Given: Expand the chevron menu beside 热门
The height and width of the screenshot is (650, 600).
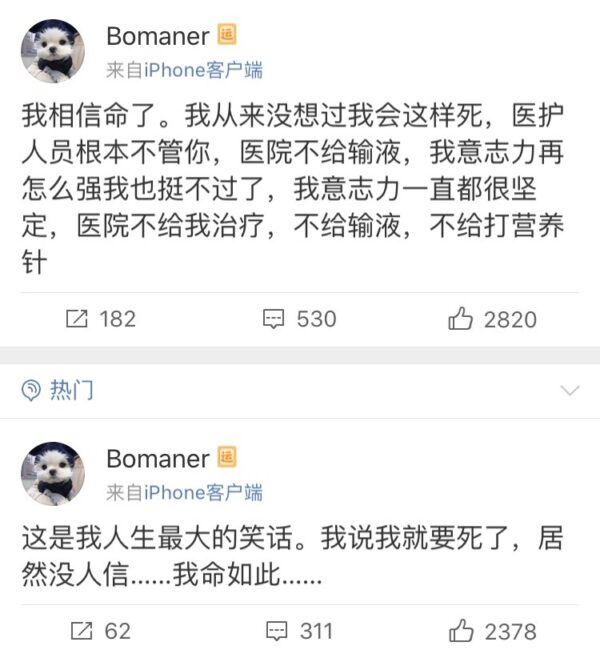Looking at the screenshot, I should (x=570, y=389).
